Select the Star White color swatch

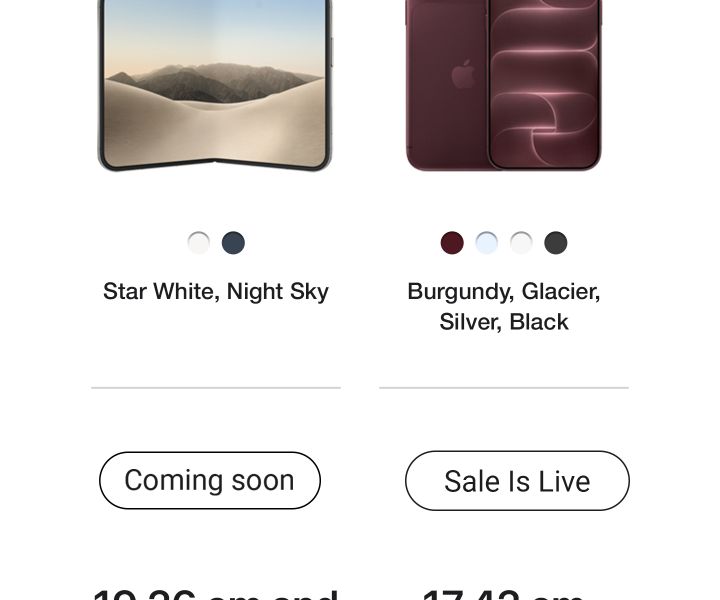(199, 243)
